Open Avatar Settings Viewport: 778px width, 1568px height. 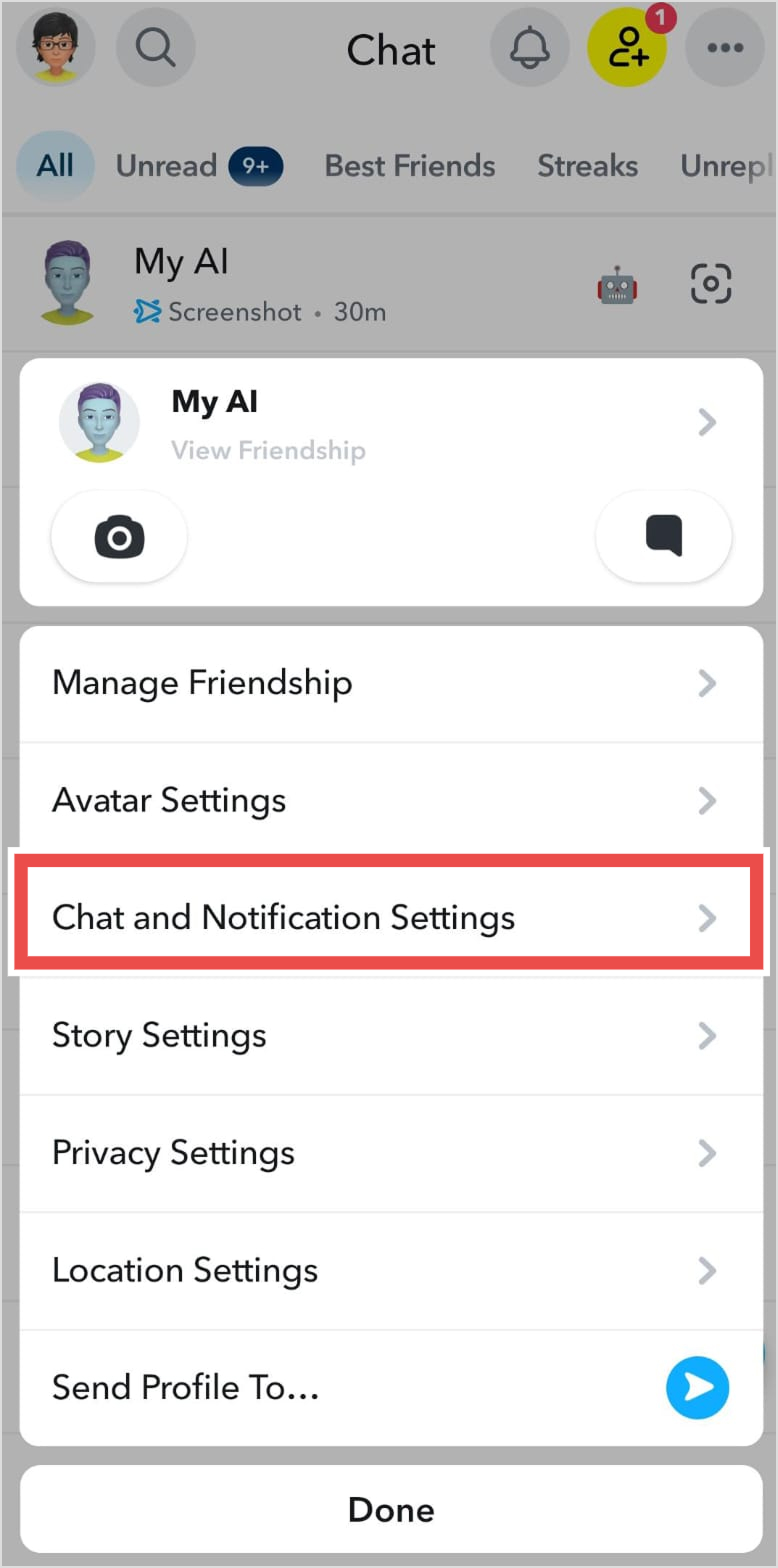[x=388, y=801]
